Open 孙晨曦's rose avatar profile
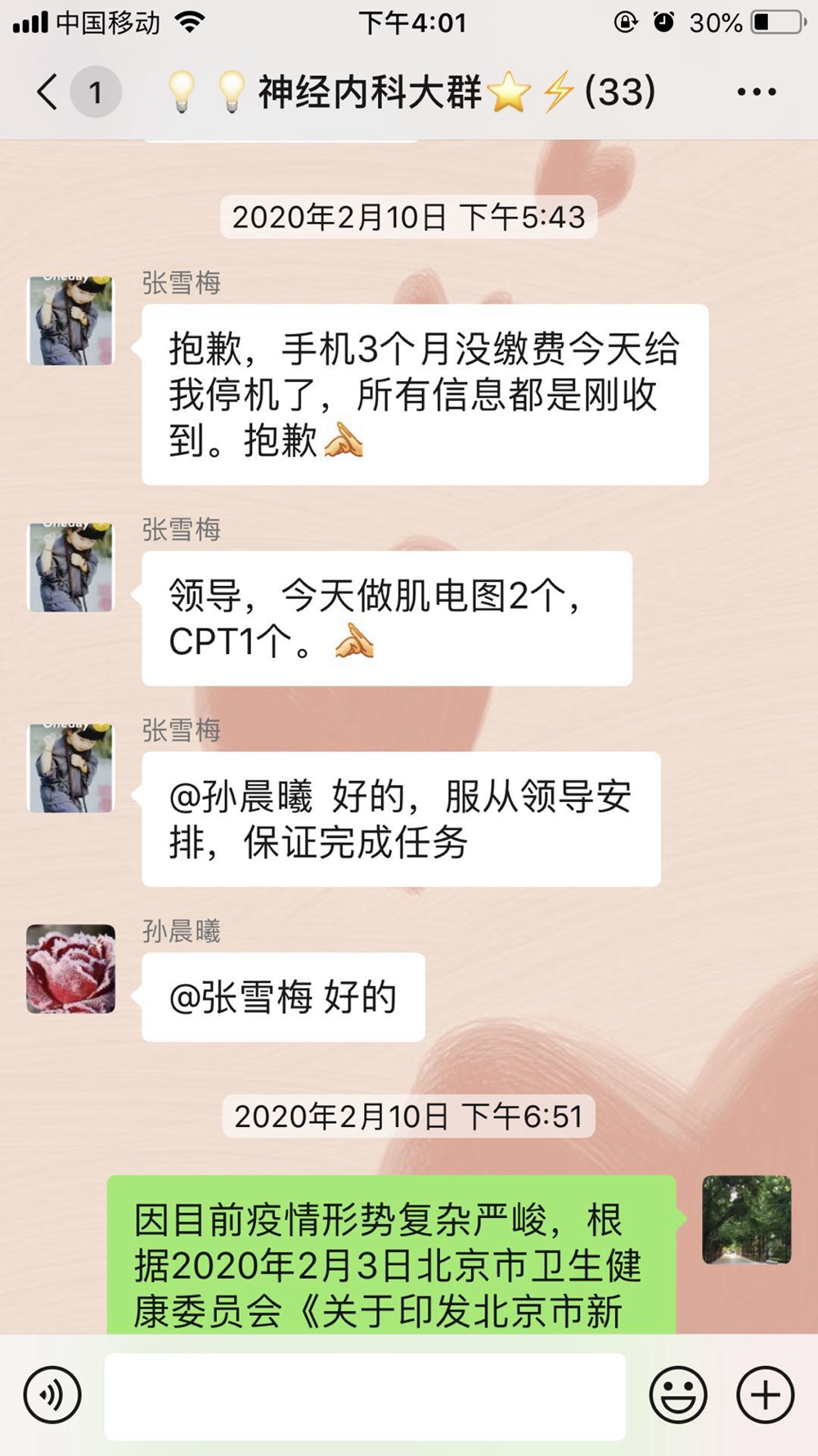Image resolution: width=818 pixels, height=1456 pixels. tap(71, 969)
